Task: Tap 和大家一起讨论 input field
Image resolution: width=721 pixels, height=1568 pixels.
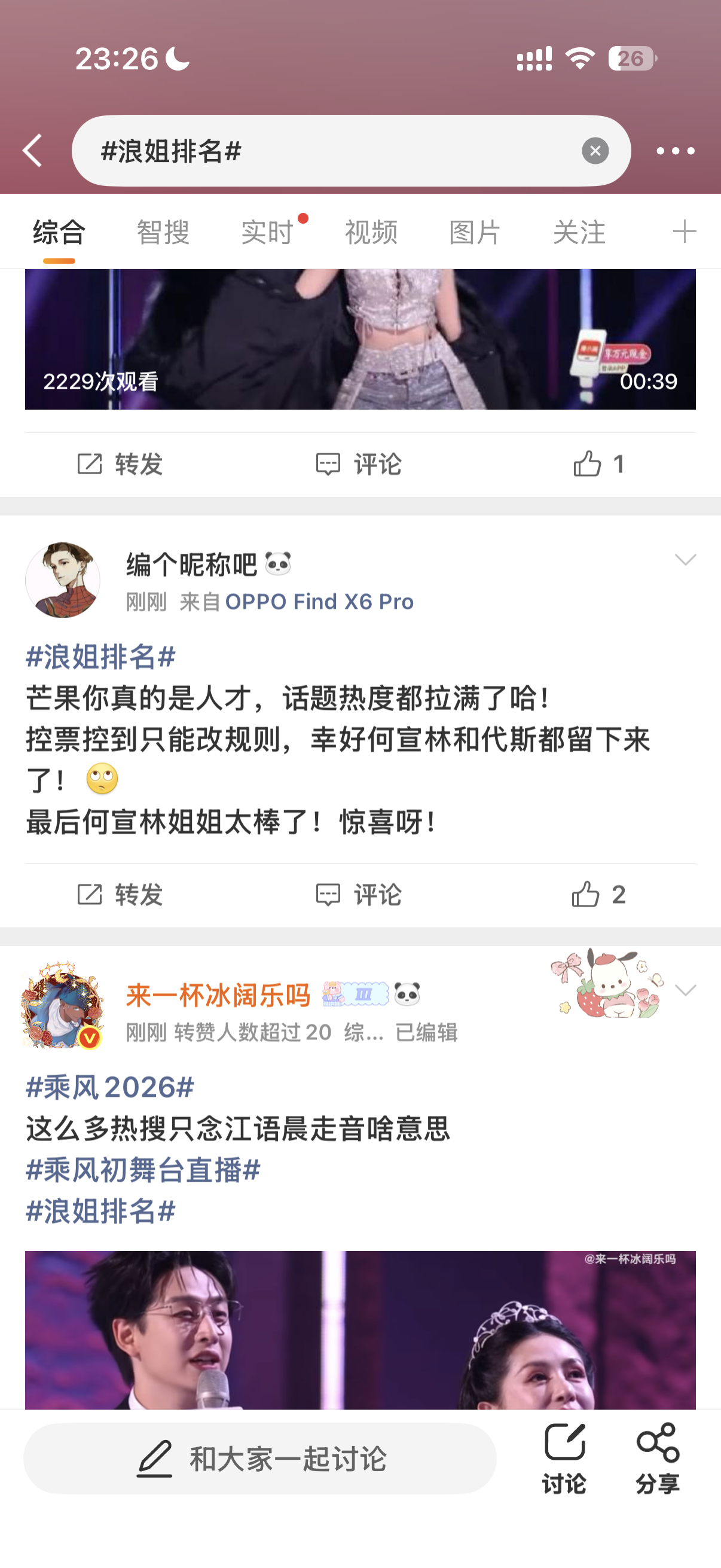Action: click(262, 1458)
